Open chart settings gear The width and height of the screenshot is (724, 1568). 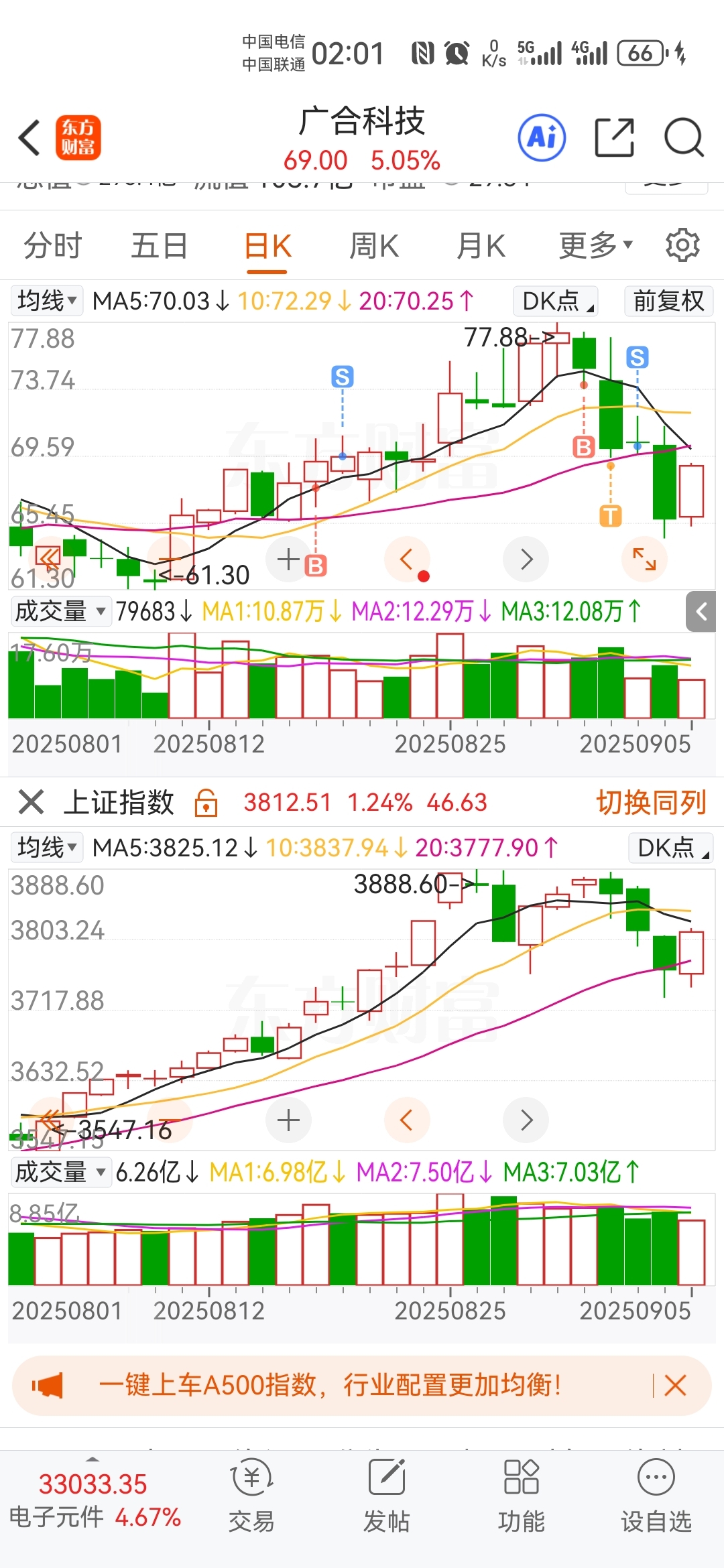click(x=682, y=245)
